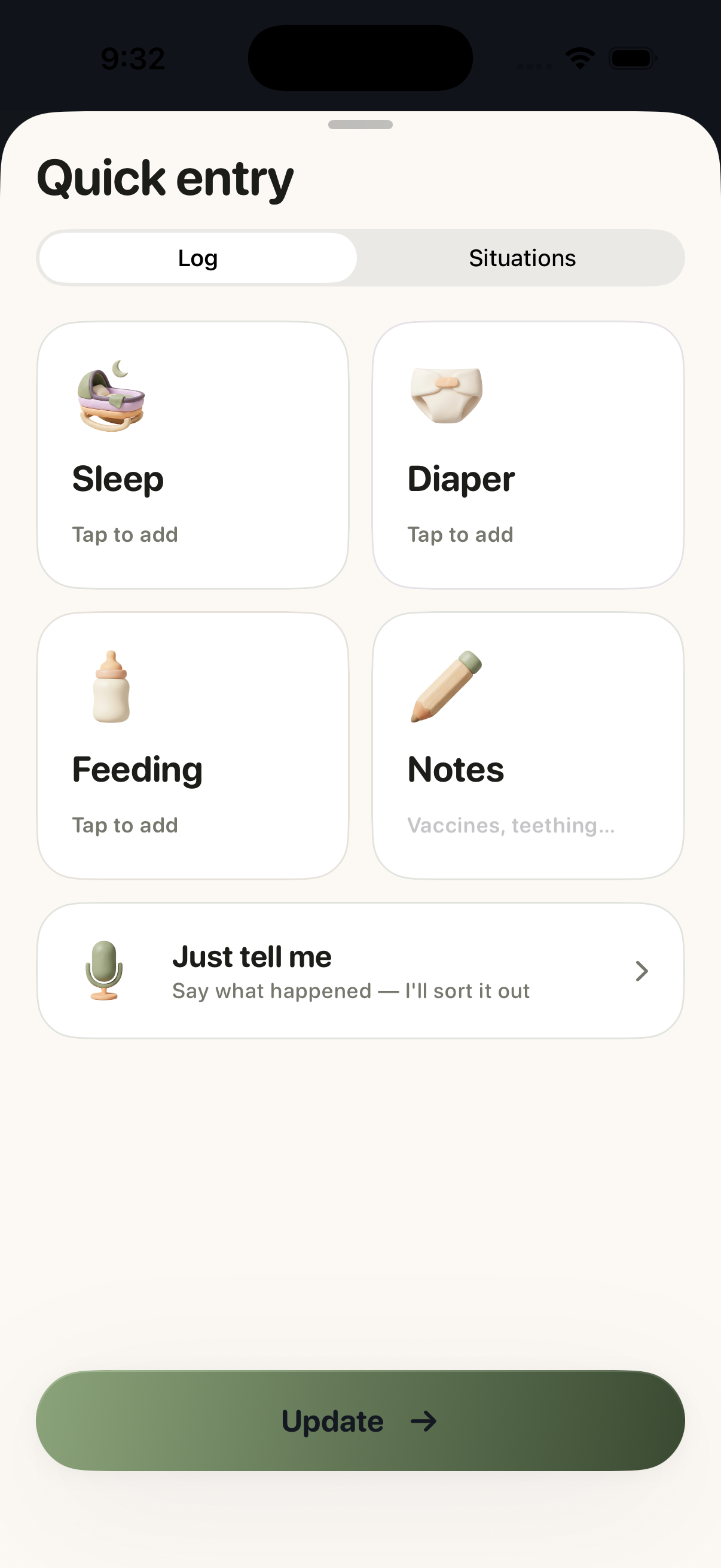The height and width of the screenshot is (1568, 721).
Task: Expand the Notes card to add details
Action: tap(529, 746)
